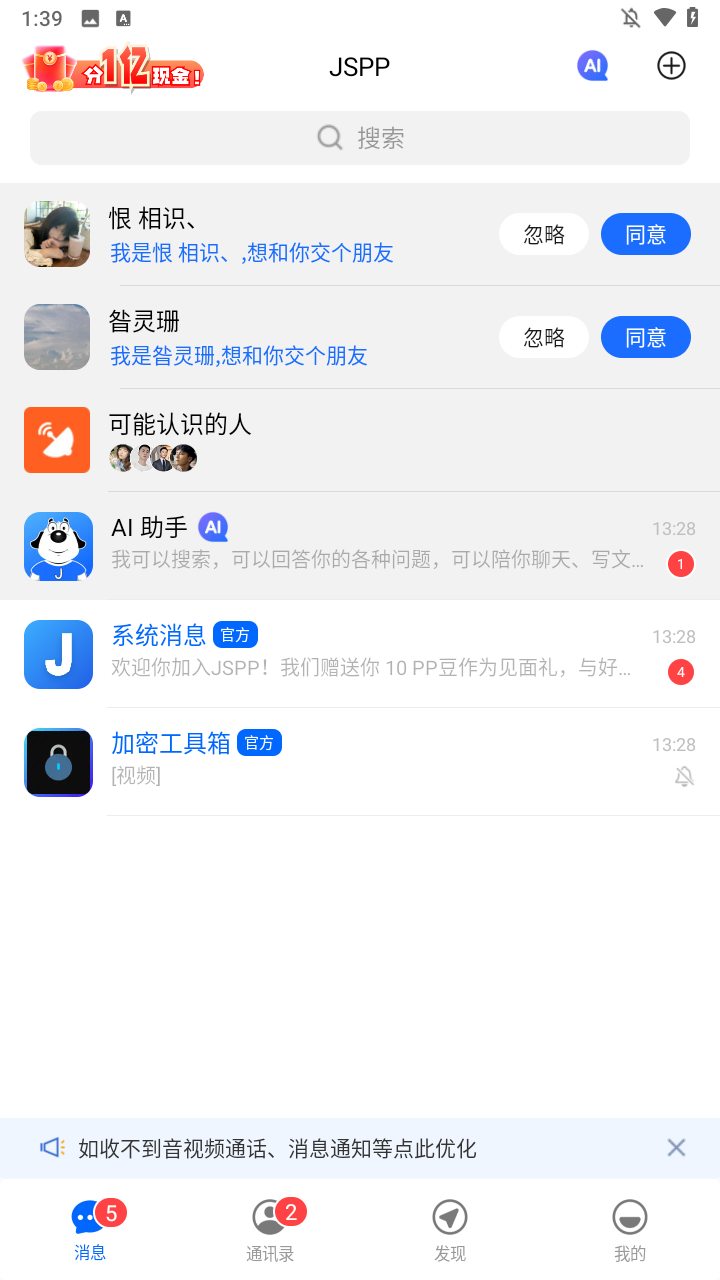This screenshot has width=720, height=1280.
Task: Switch to the 发现 tab
Action: pos(450,1230)
